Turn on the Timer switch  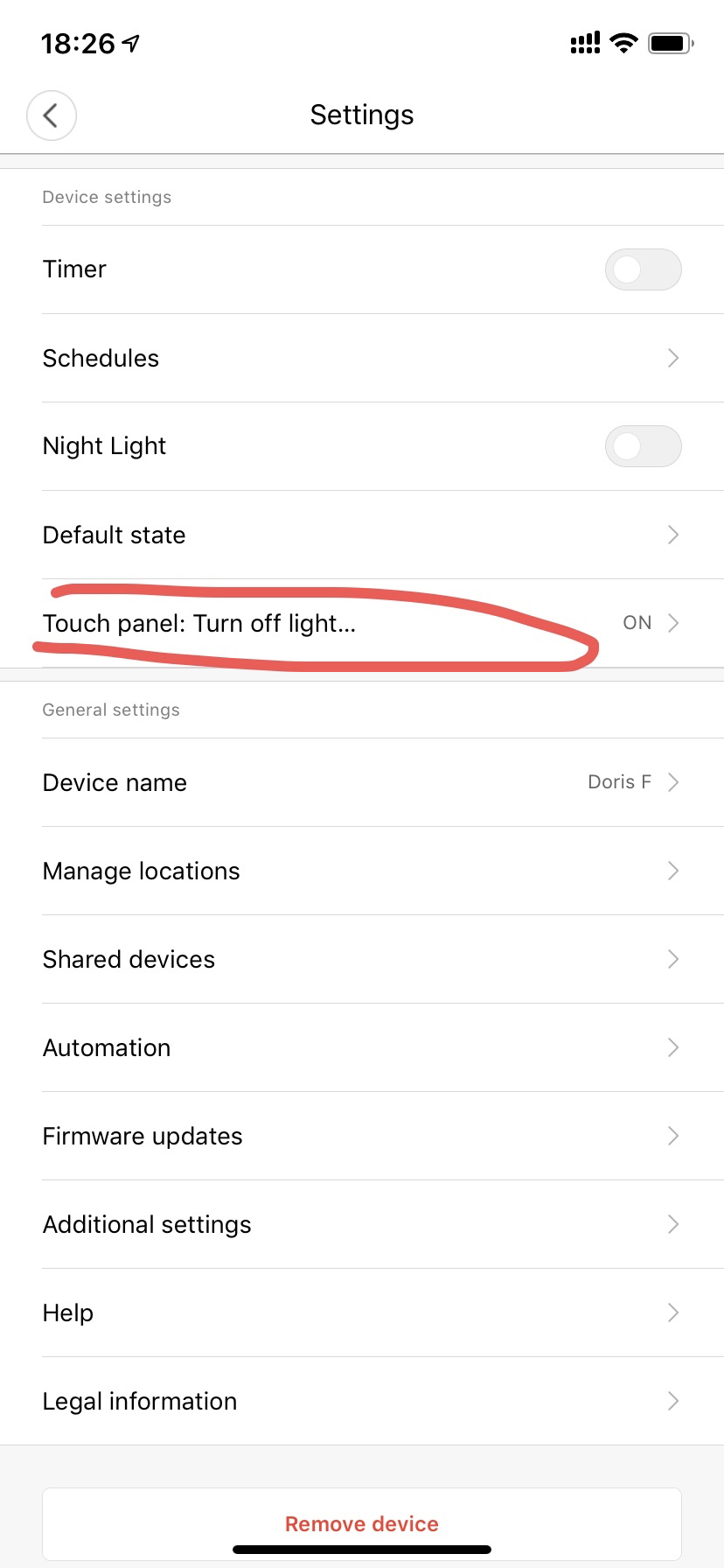point(643,269)
